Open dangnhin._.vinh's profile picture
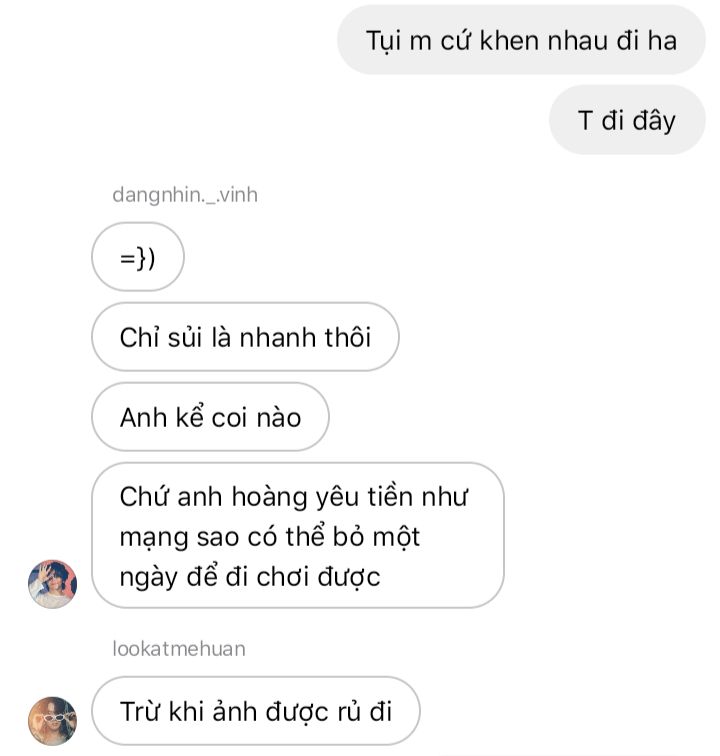 coord(52,584)
